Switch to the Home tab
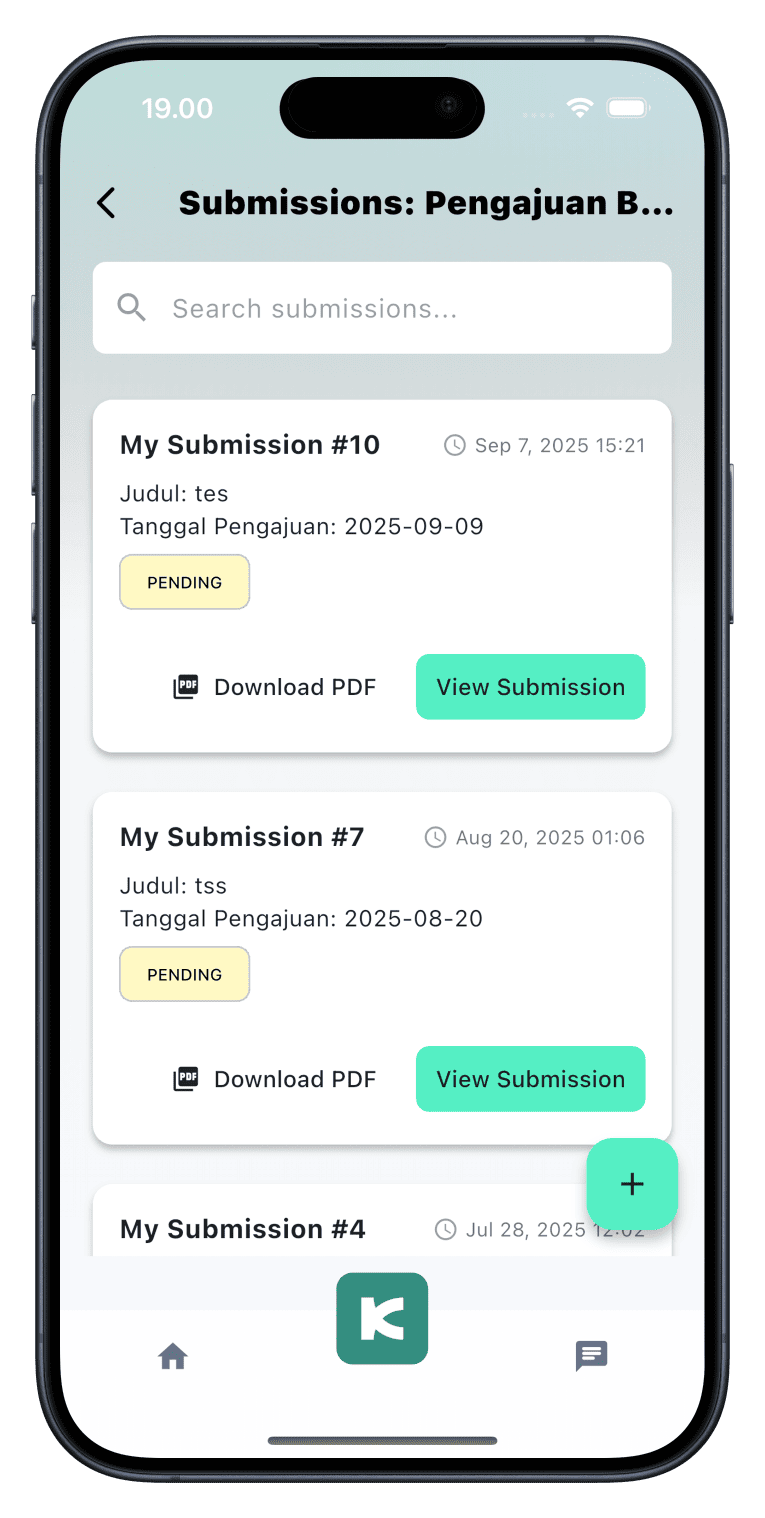765x1518 pixels. coord(173,1356)
